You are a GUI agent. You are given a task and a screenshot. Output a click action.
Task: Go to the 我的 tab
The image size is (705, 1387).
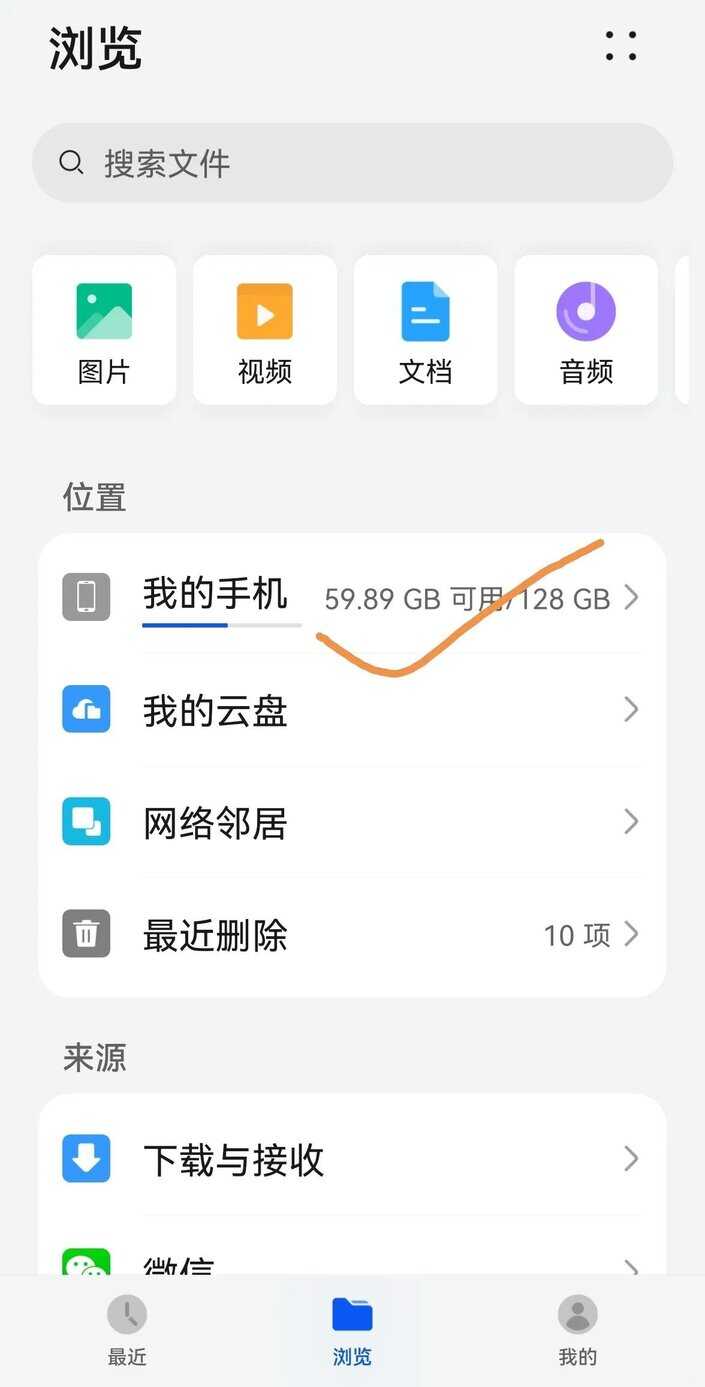577,1330
